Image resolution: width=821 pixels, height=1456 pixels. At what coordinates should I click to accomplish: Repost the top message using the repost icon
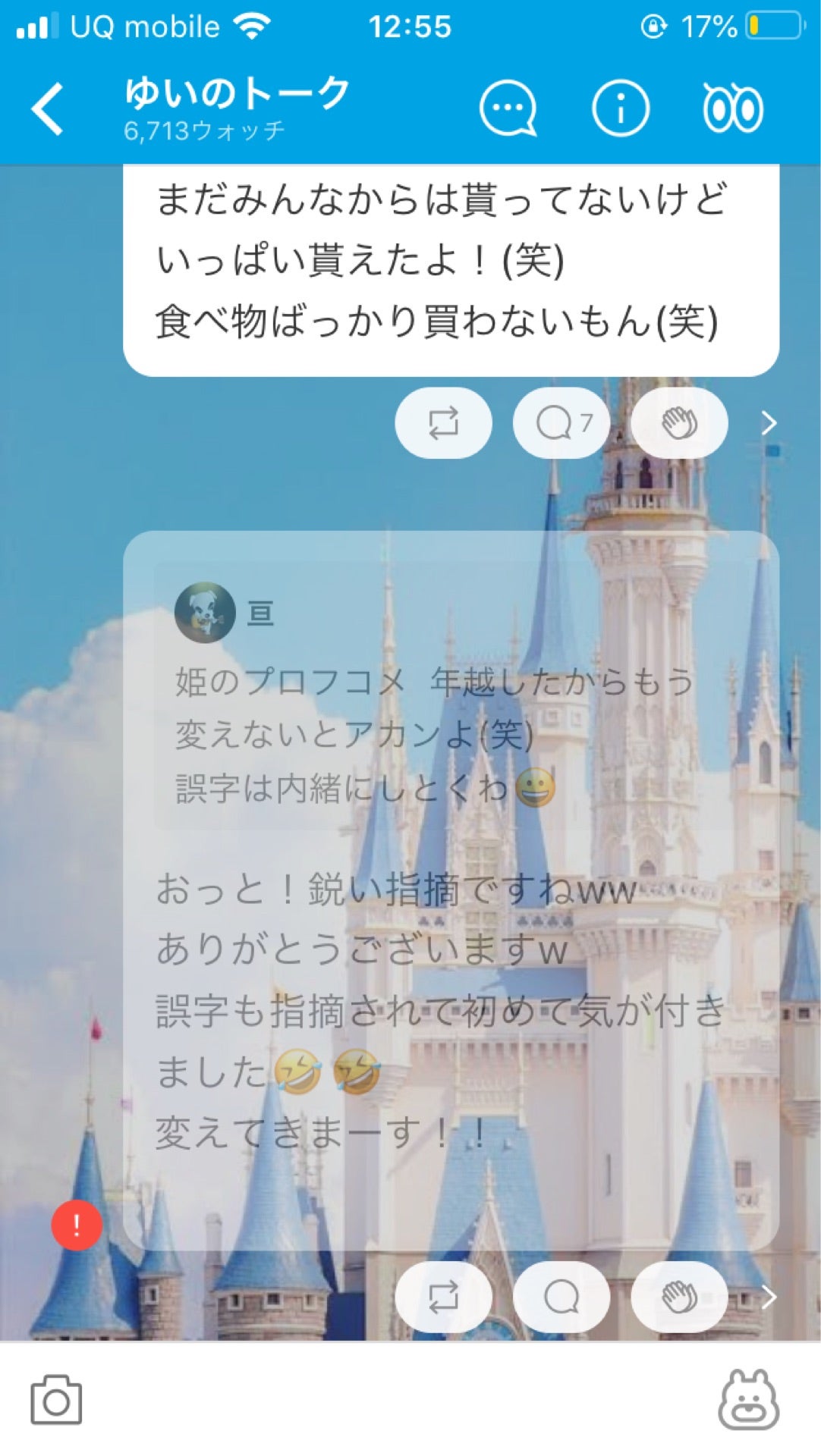point(446,423)
